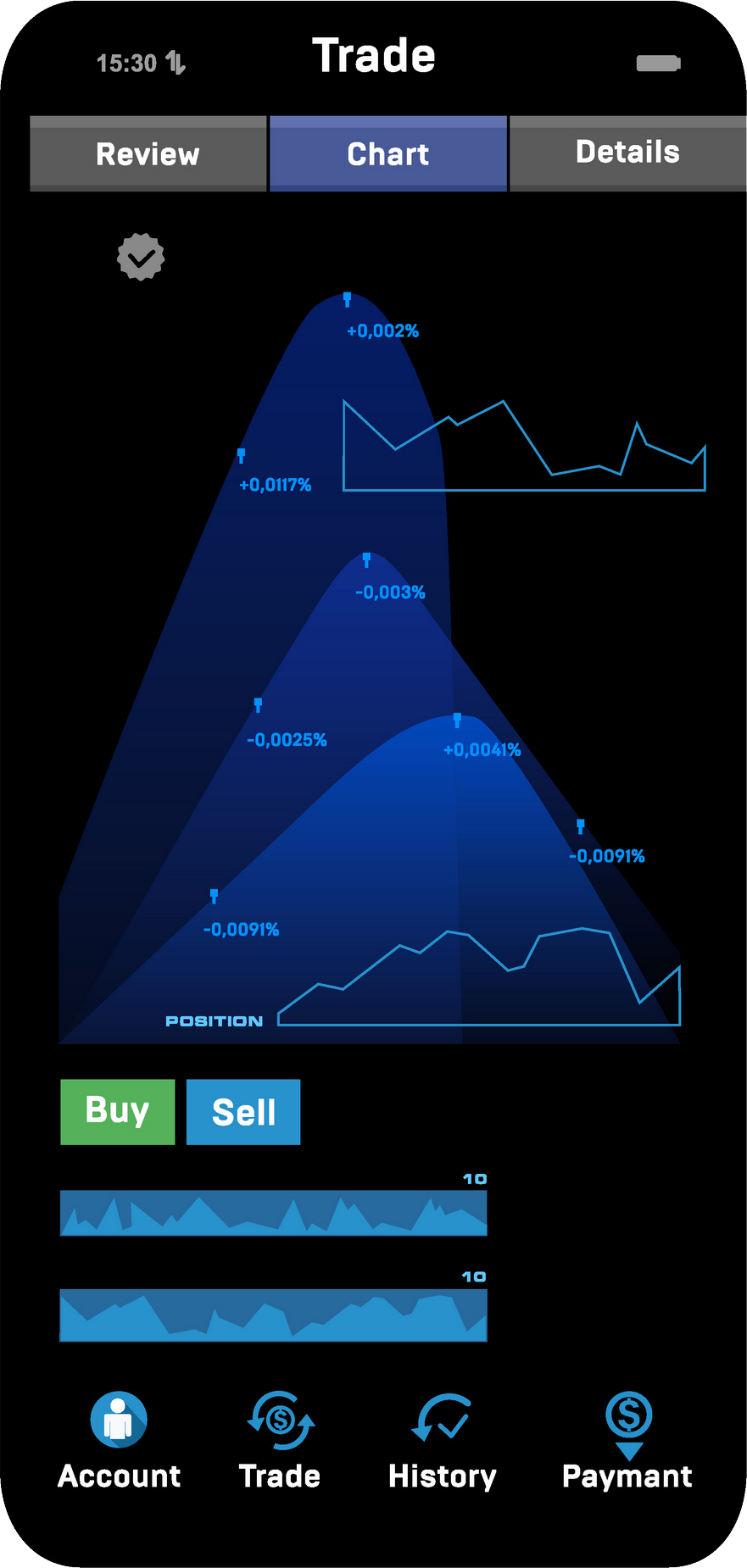Open the Details tab
The height and width of the screenshot is (1568, 747).
tap(627, 153)
